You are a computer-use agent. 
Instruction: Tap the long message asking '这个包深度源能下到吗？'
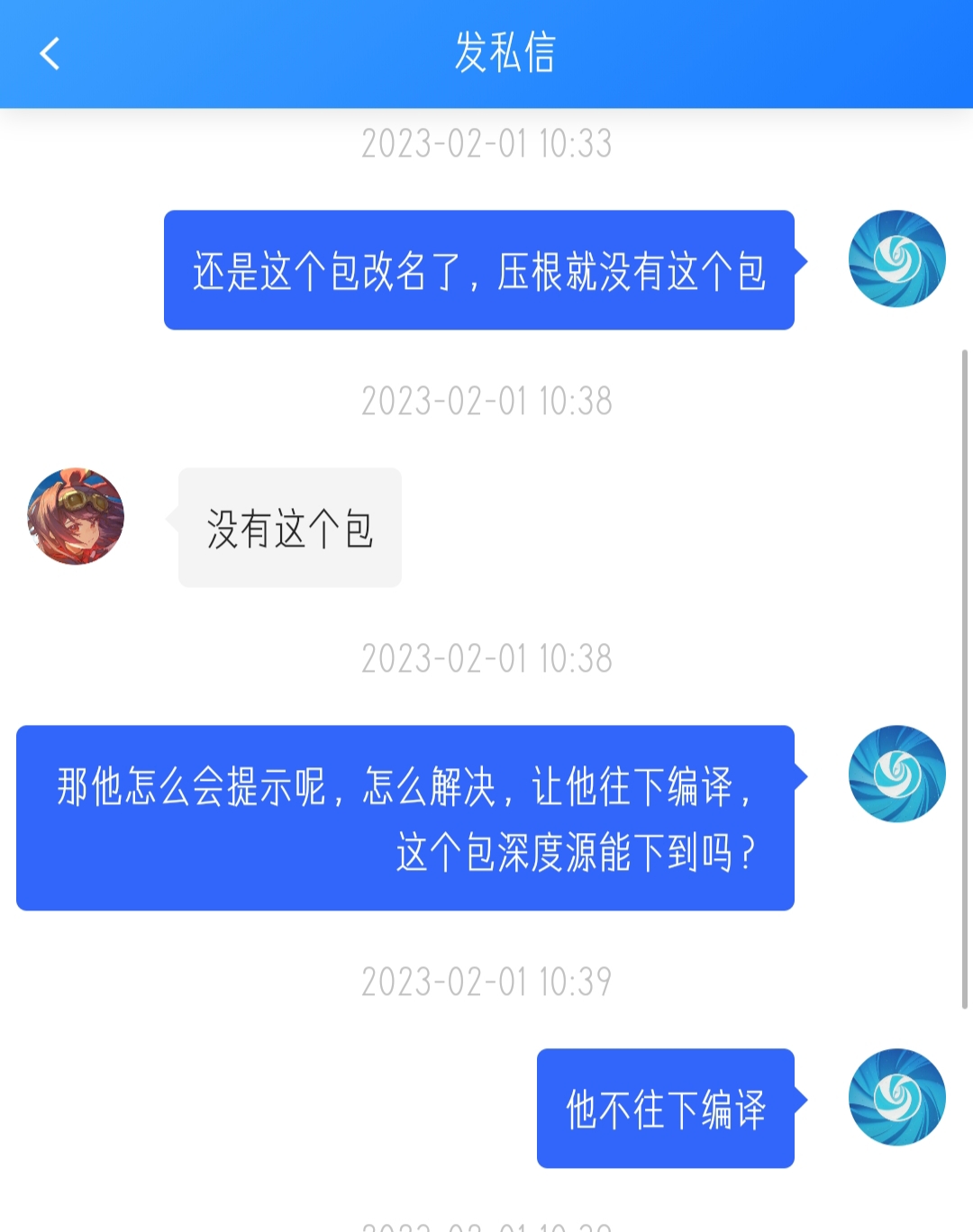(x=405, y=818)
